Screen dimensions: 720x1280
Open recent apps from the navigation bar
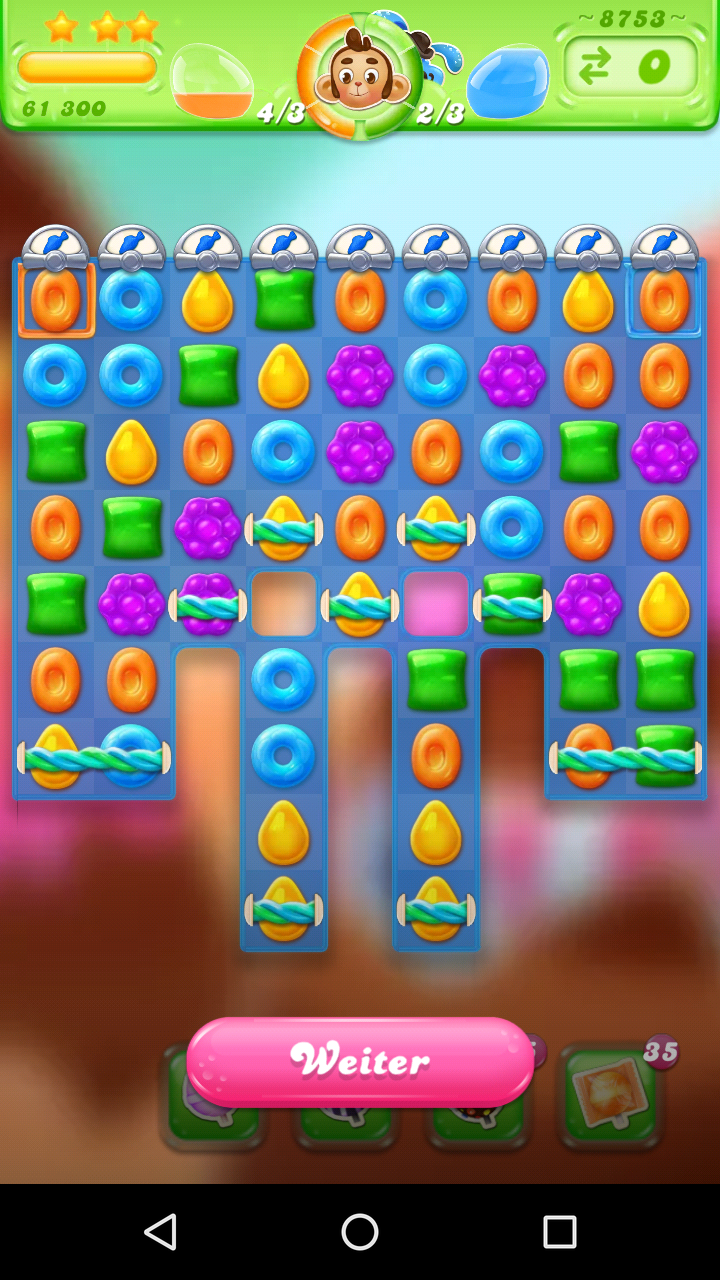(x=559, y=1232)
